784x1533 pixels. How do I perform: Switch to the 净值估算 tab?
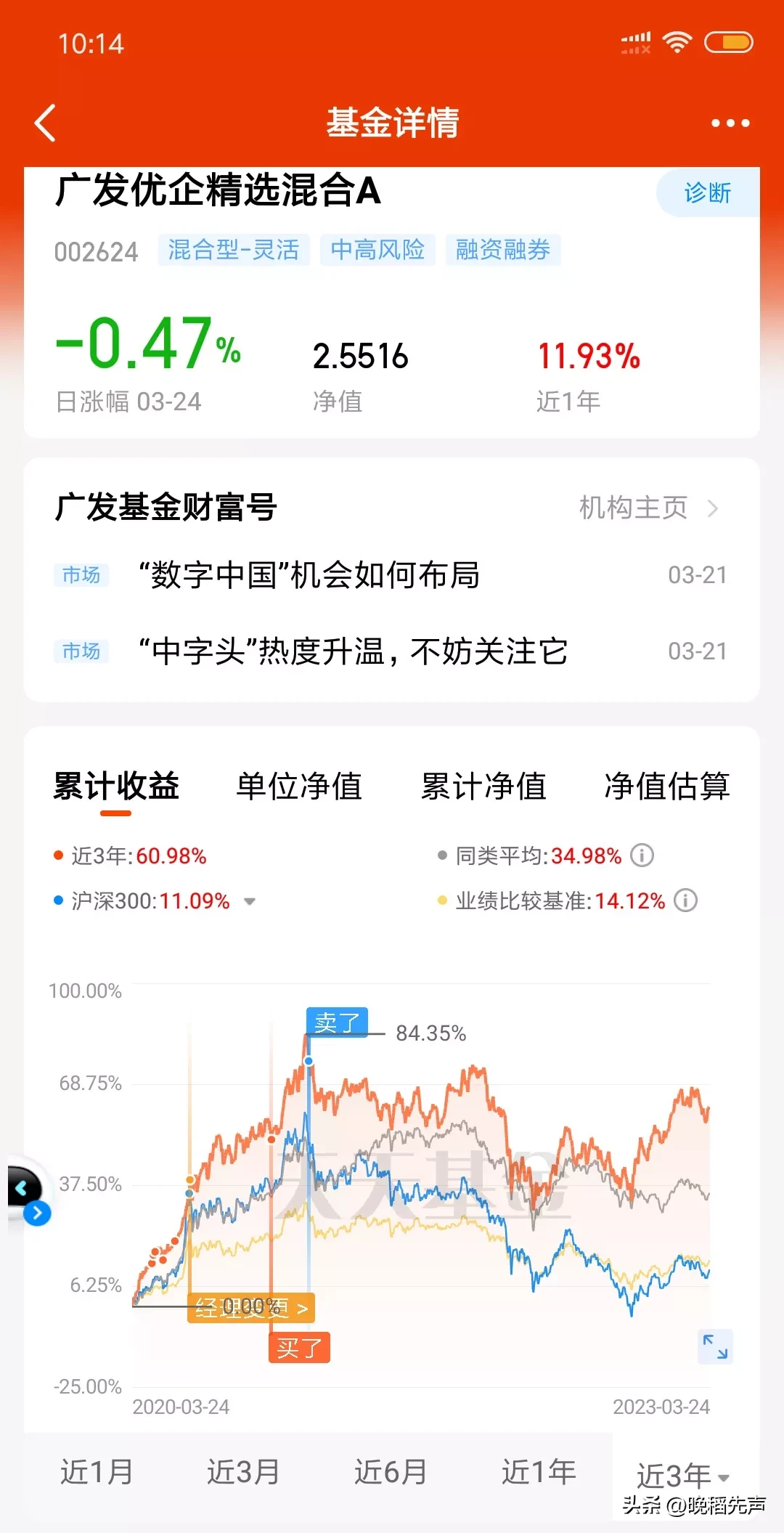click(666, 786)
